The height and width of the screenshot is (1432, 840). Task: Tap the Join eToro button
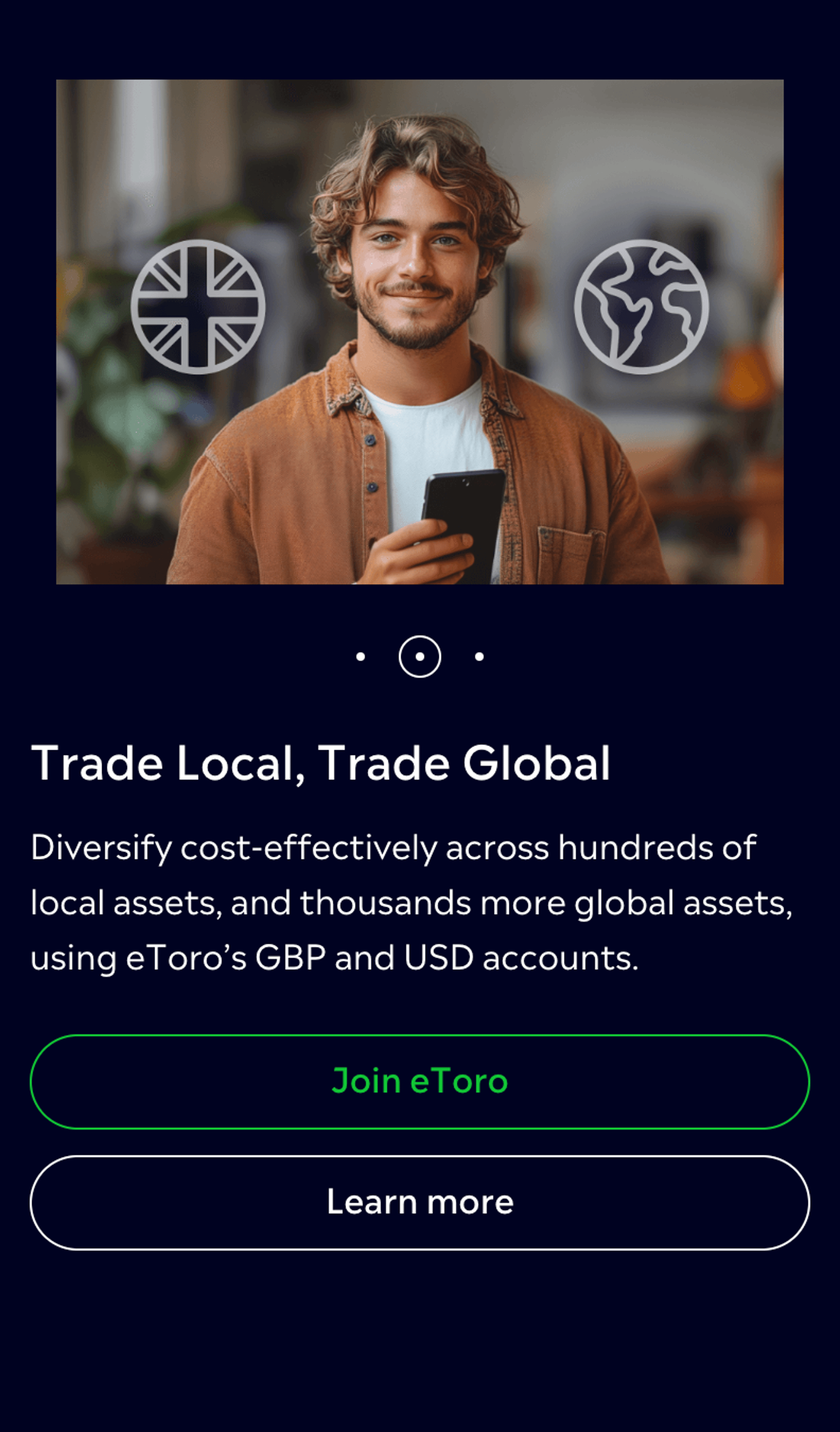tap(420, 1081)
